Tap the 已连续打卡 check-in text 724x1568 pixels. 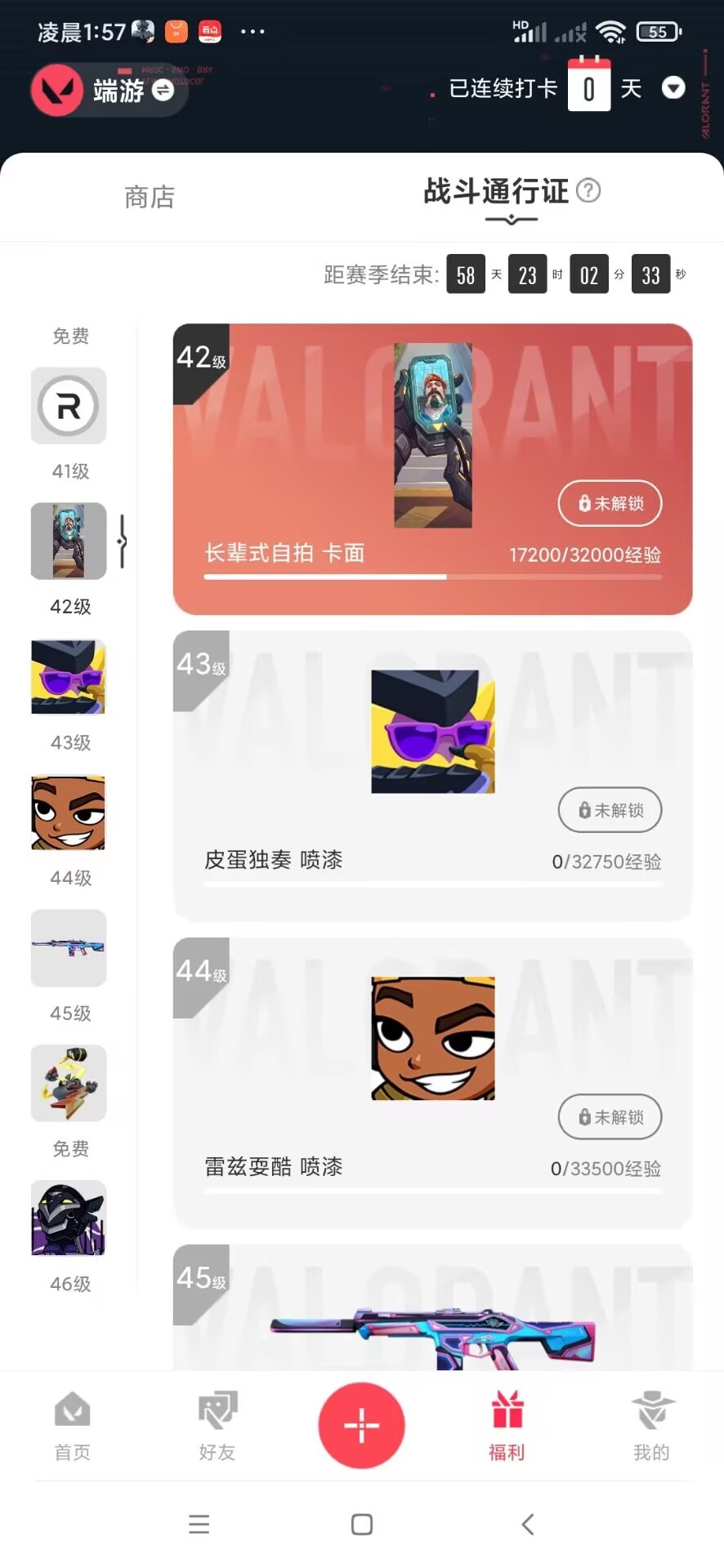point(503,87)
